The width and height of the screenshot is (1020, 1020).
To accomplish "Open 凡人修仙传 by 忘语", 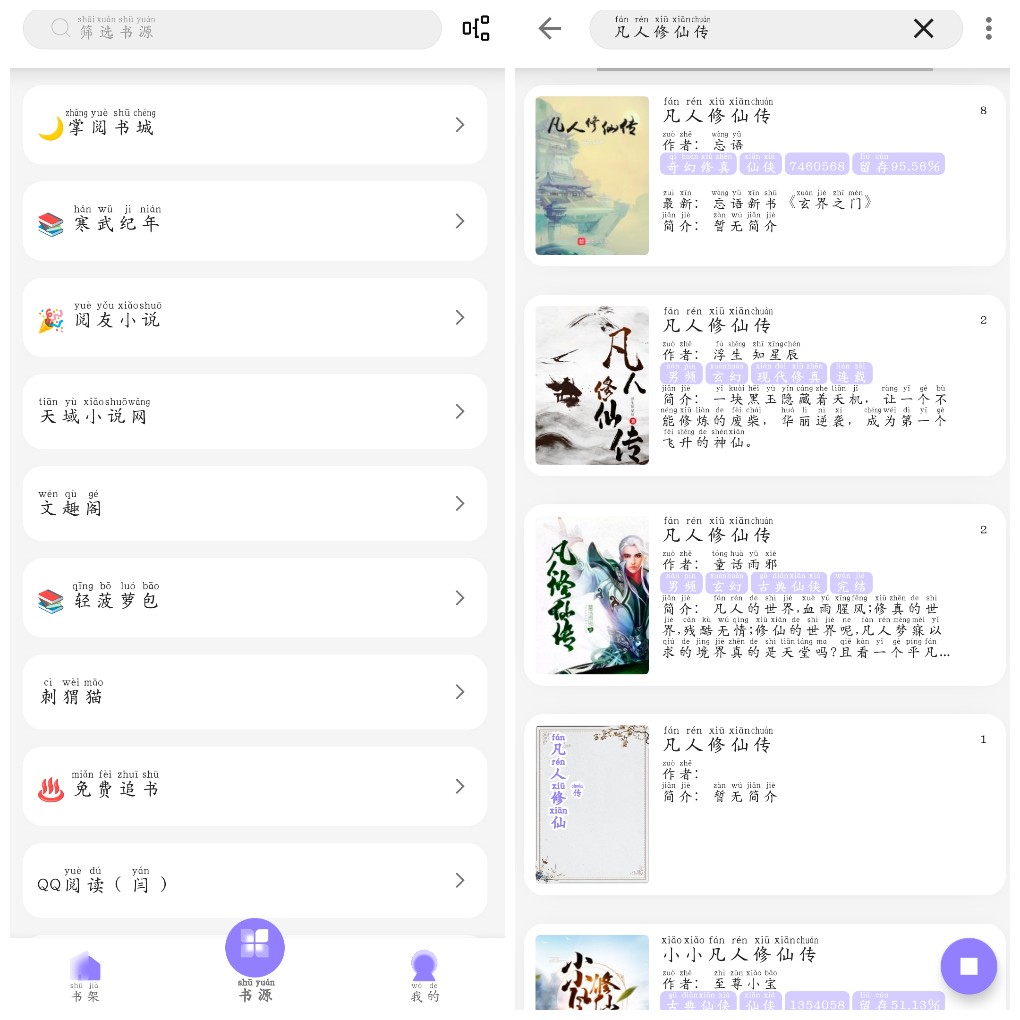I will click(764, 176).
